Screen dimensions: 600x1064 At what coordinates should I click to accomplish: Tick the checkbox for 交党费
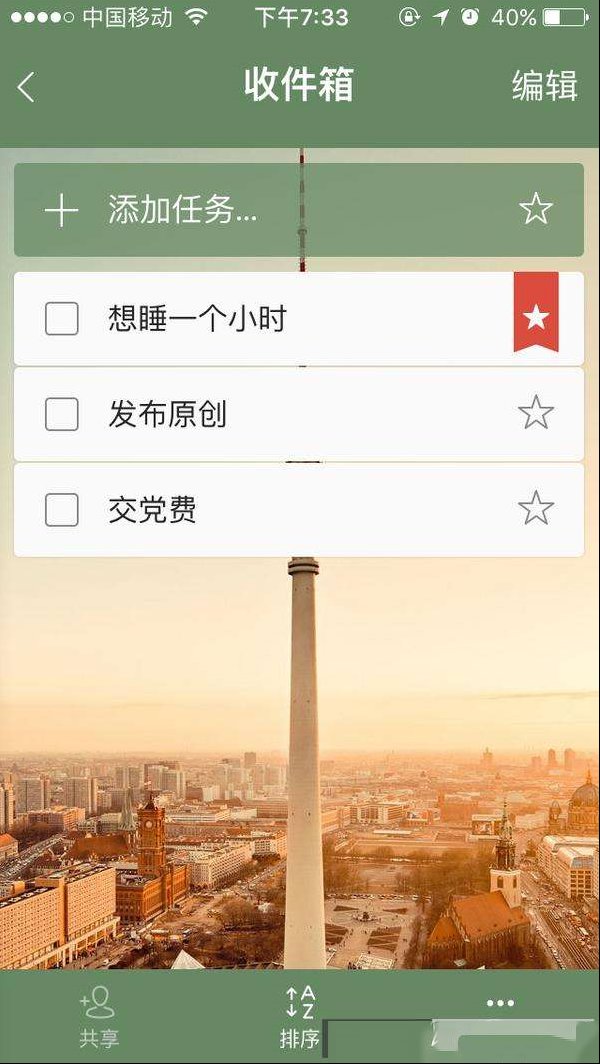[62, 510]
